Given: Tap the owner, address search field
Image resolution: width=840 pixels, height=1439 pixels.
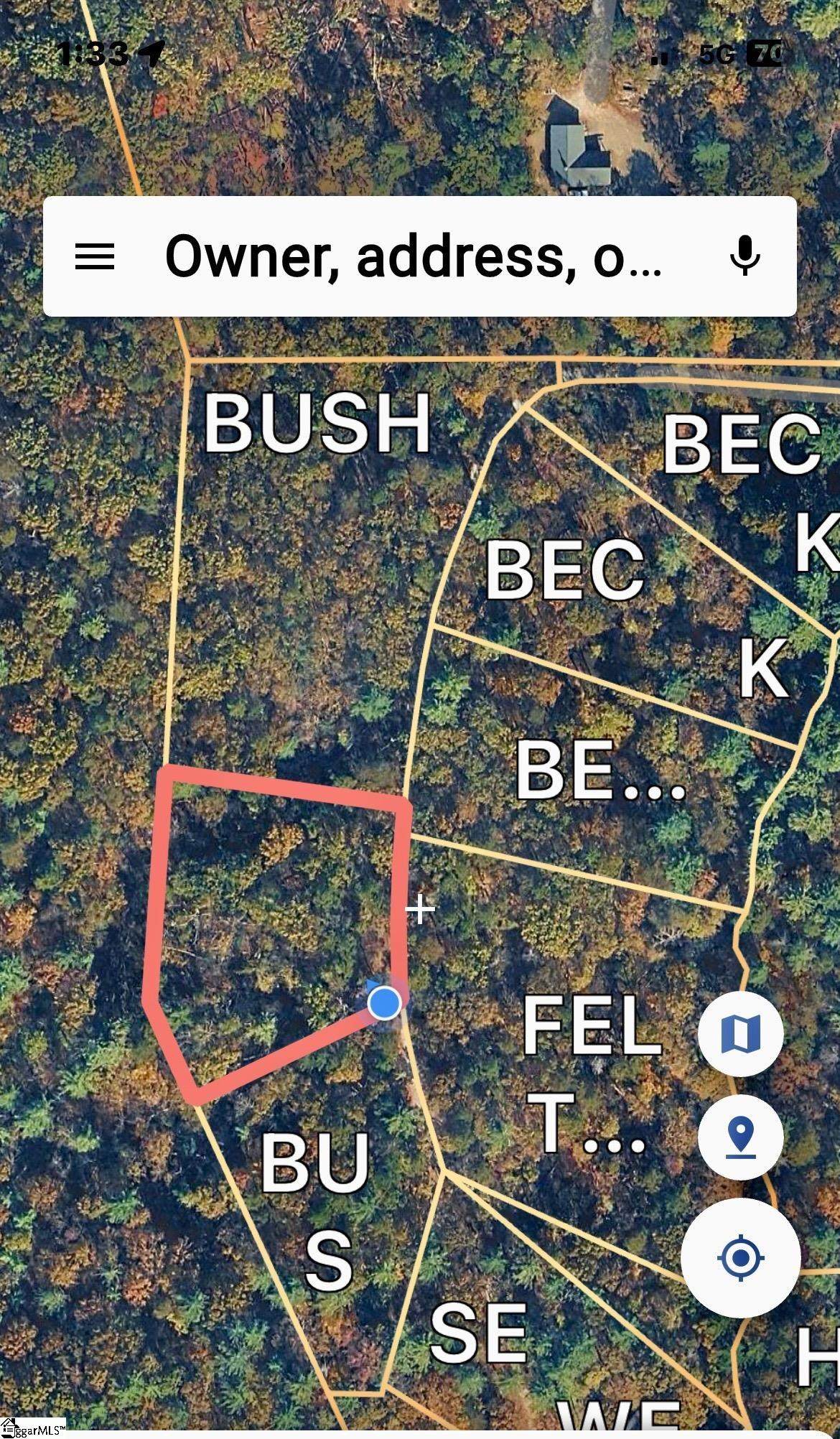Looking at the screenshot, I should tap(413, 256).
